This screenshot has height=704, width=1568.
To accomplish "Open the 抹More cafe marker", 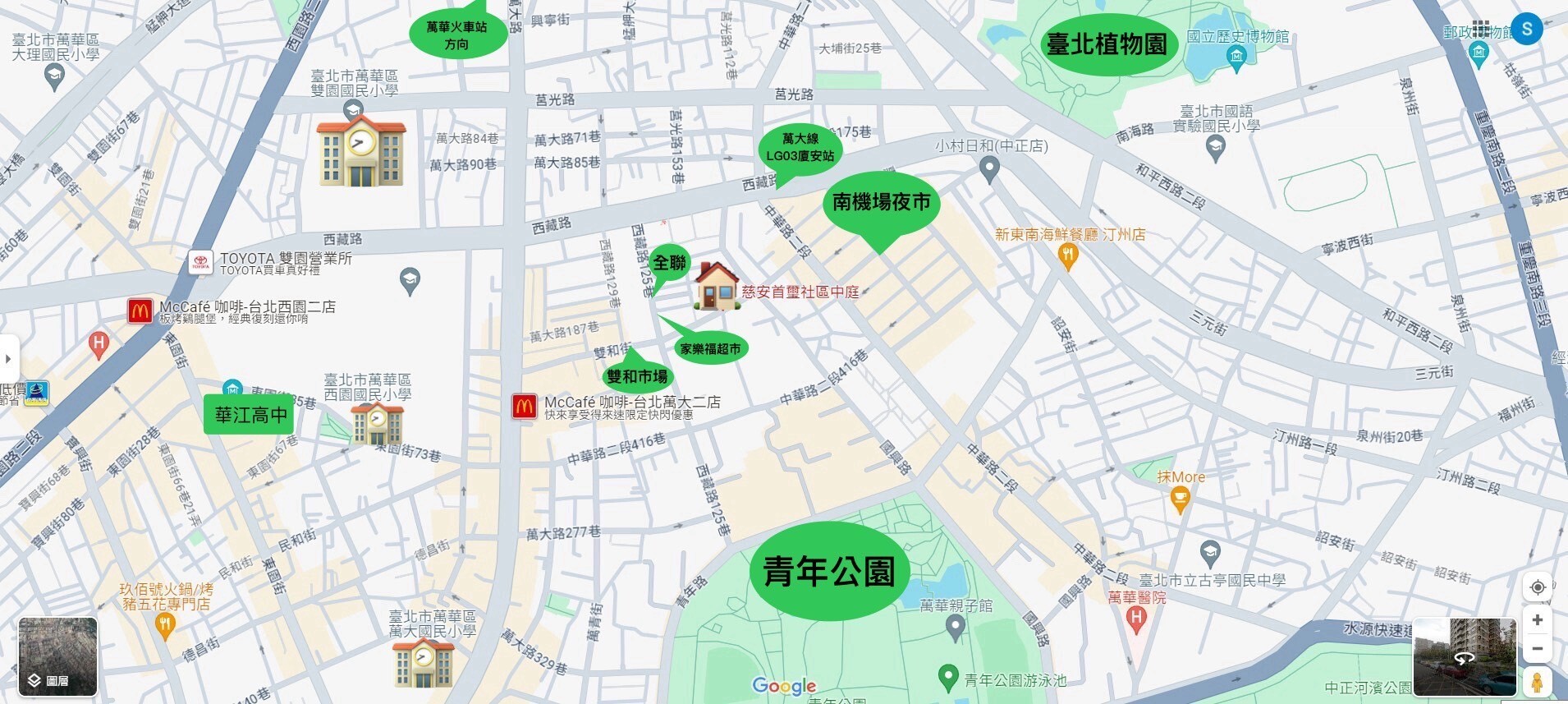I will [1181, 499].
